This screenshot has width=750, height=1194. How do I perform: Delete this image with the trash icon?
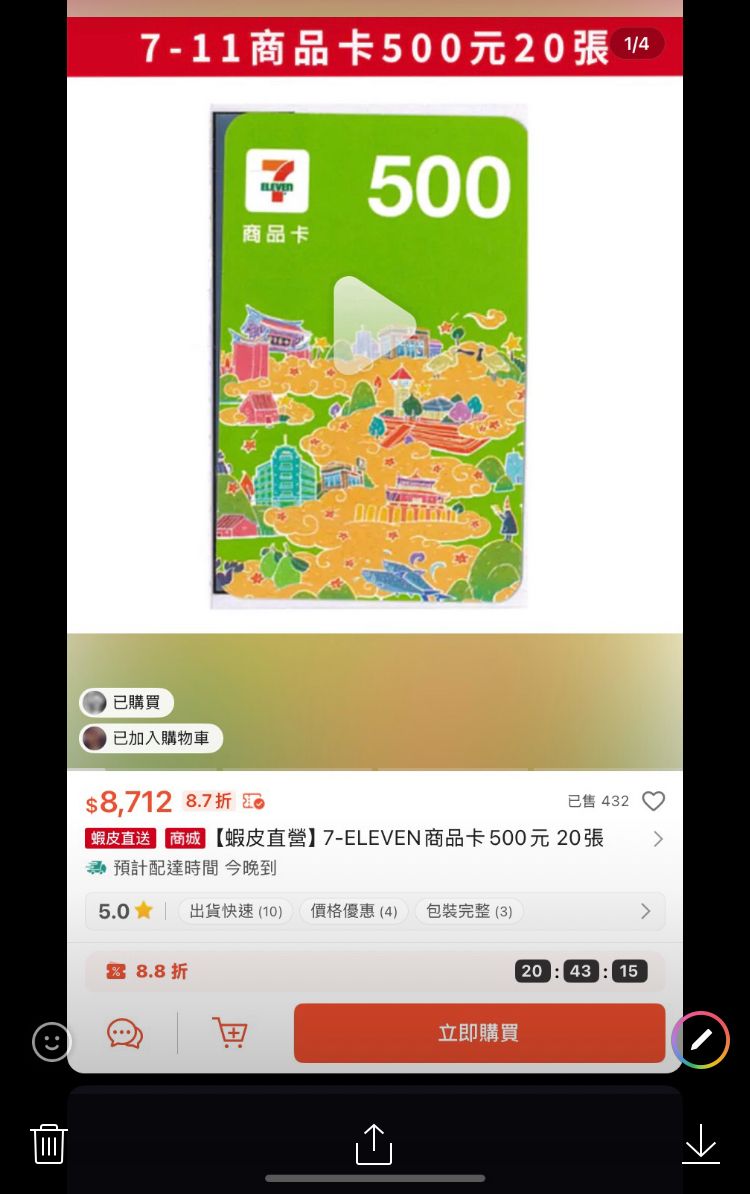(x=49, y=1144)
